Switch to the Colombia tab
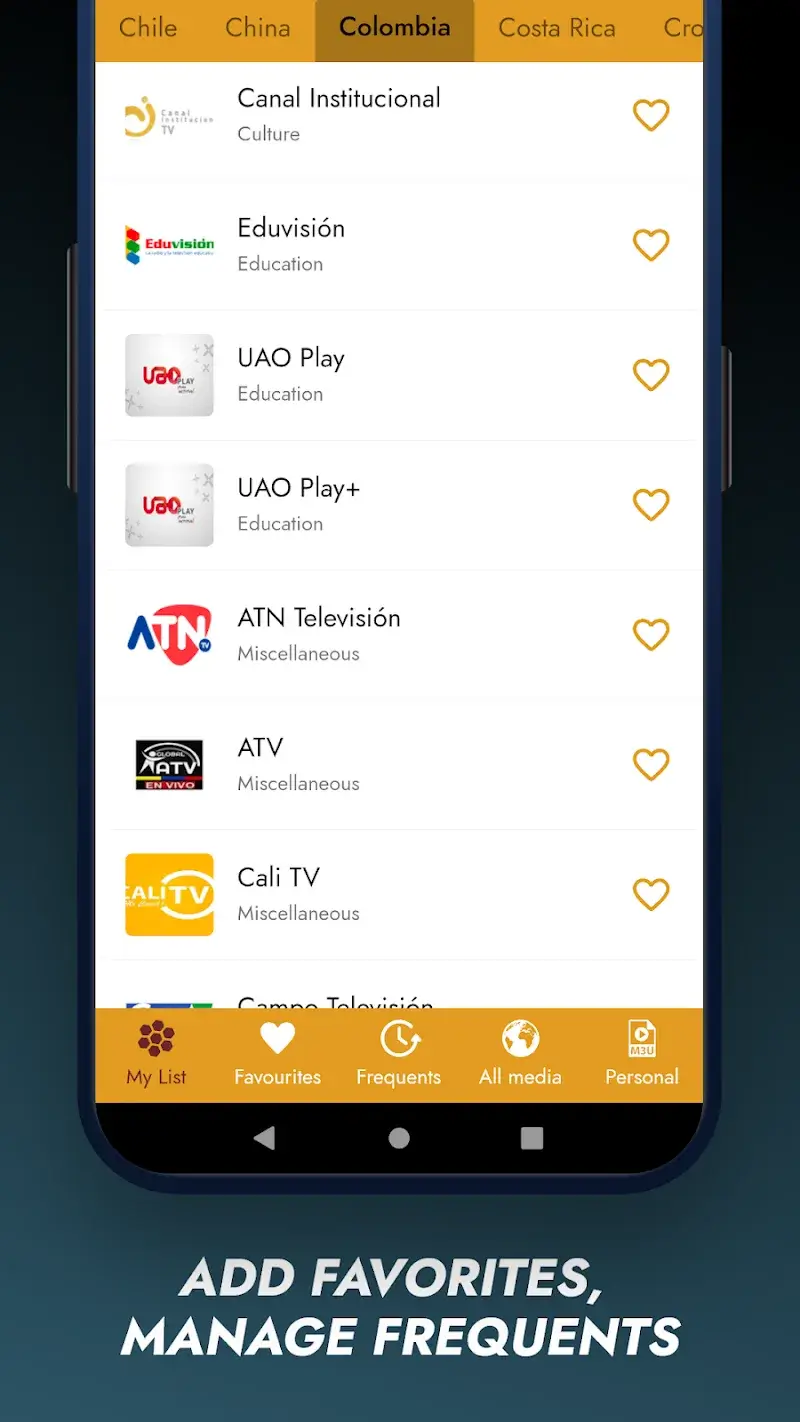This screenshot has width=800, height=1422. point(394,28)
